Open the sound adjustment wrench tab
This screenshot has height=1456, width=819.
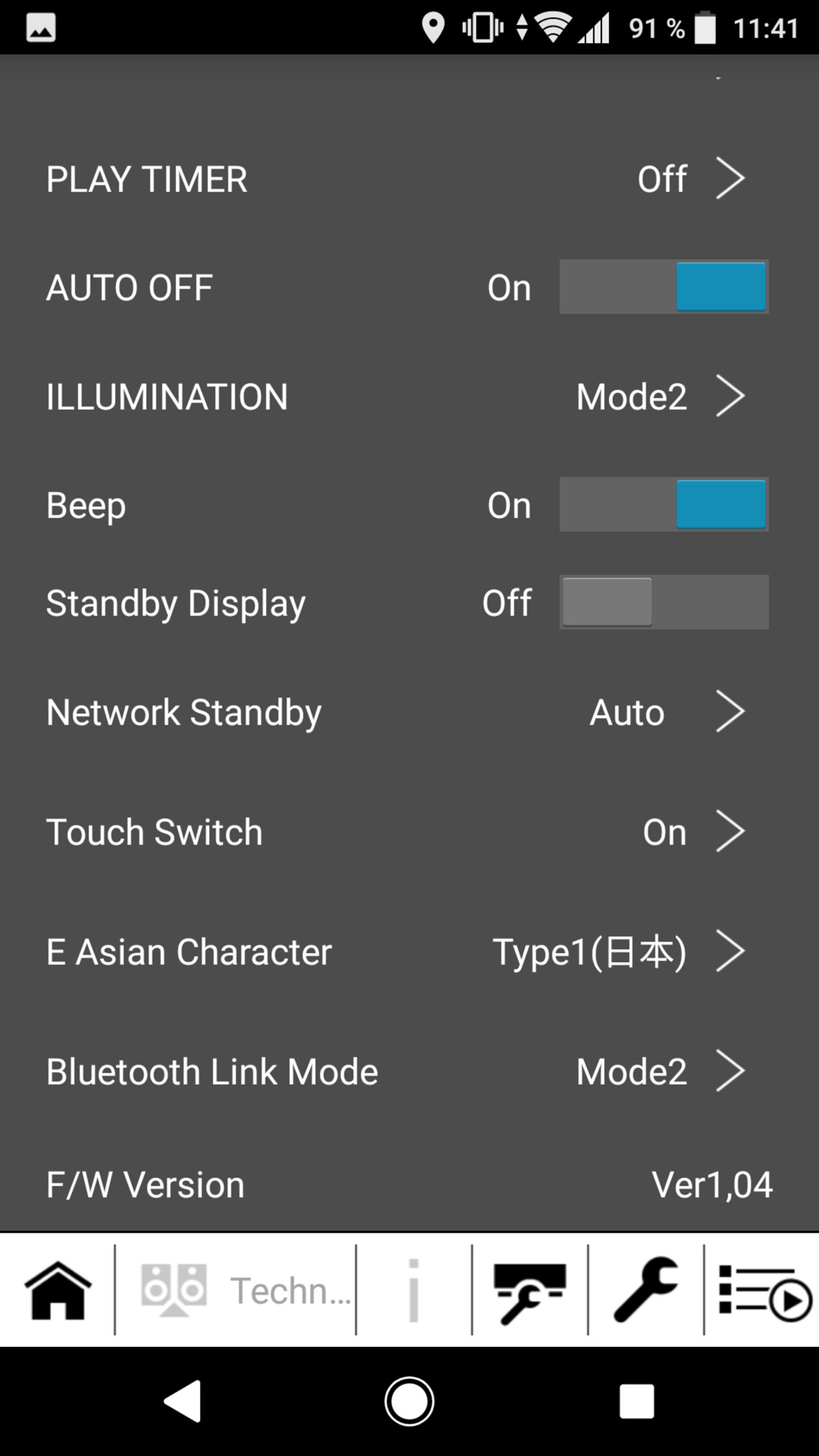click(x=529, y=1289)
